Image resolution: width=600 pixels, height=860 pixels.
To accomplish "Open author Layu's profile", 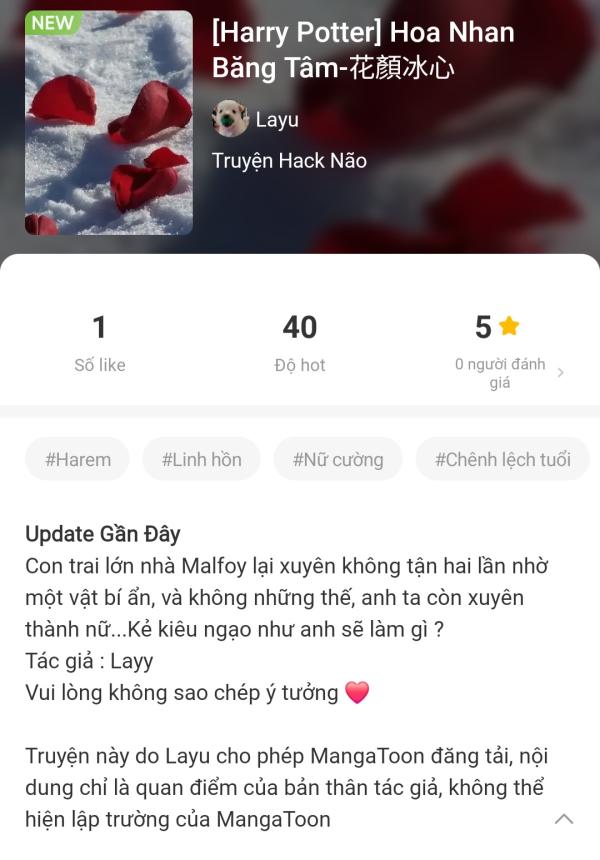I will [x=256, y=119].
